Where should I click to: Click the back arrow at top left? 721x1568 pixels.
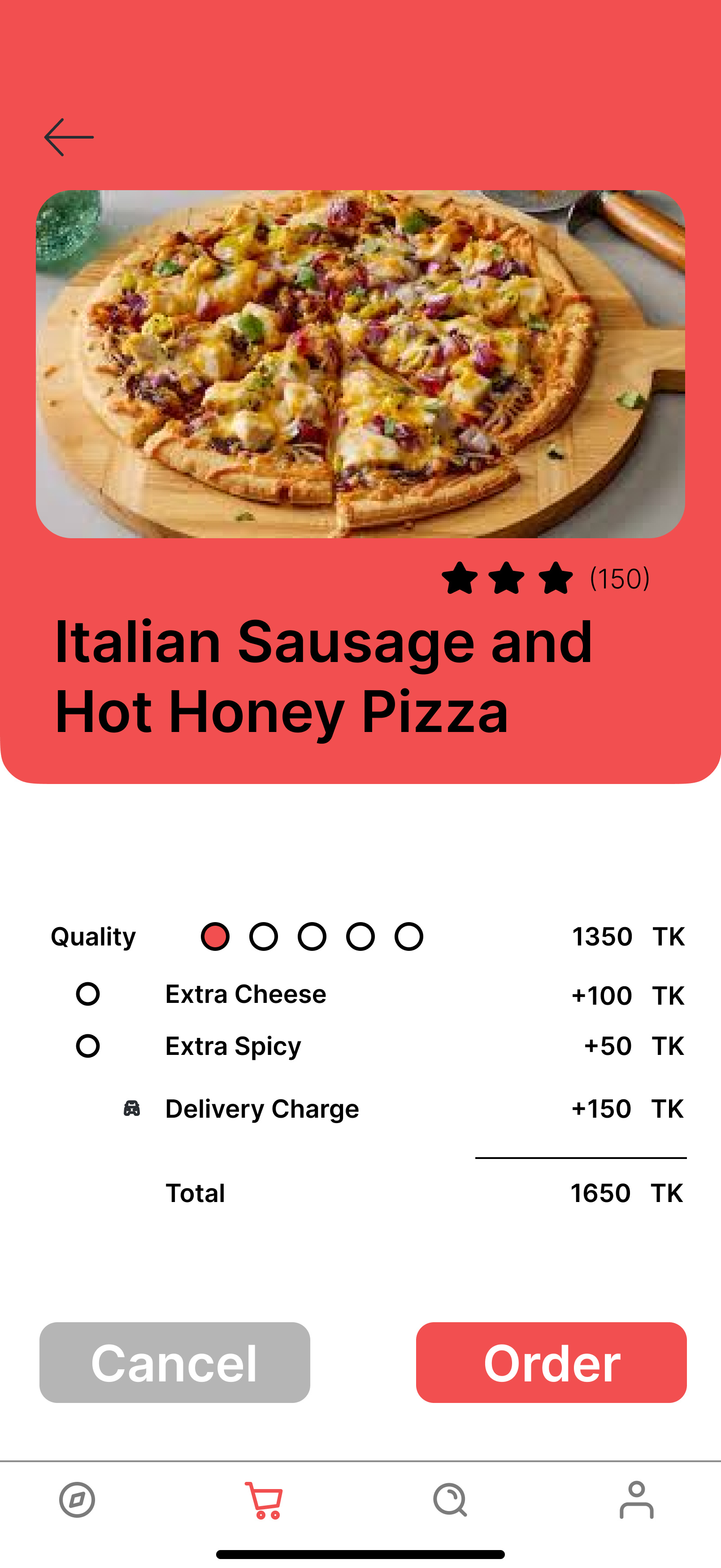point(69,136)
